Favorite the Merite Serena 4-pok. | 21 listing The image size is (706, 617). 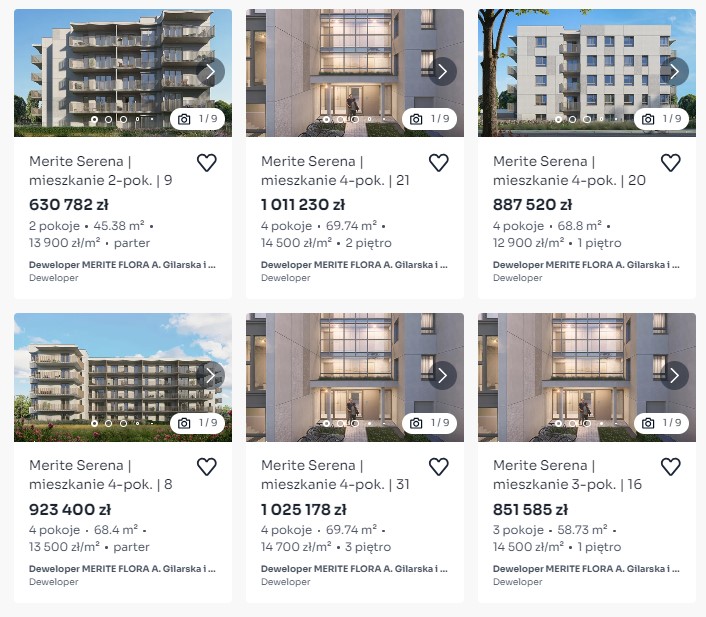pyautogui.click(x=438, y=163)
